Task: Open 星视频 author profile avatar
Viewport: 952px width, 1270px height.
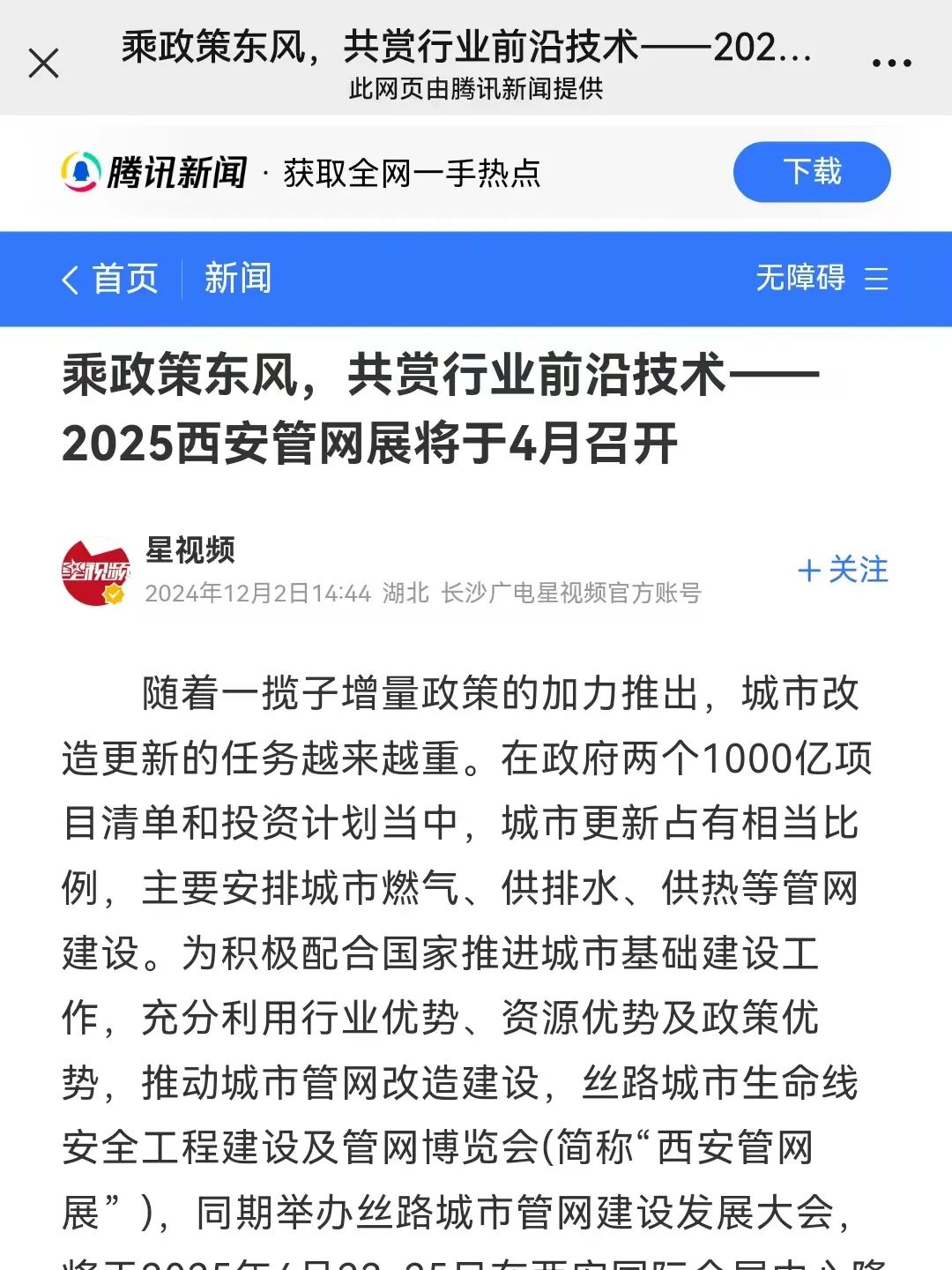Action: [96, 571]
